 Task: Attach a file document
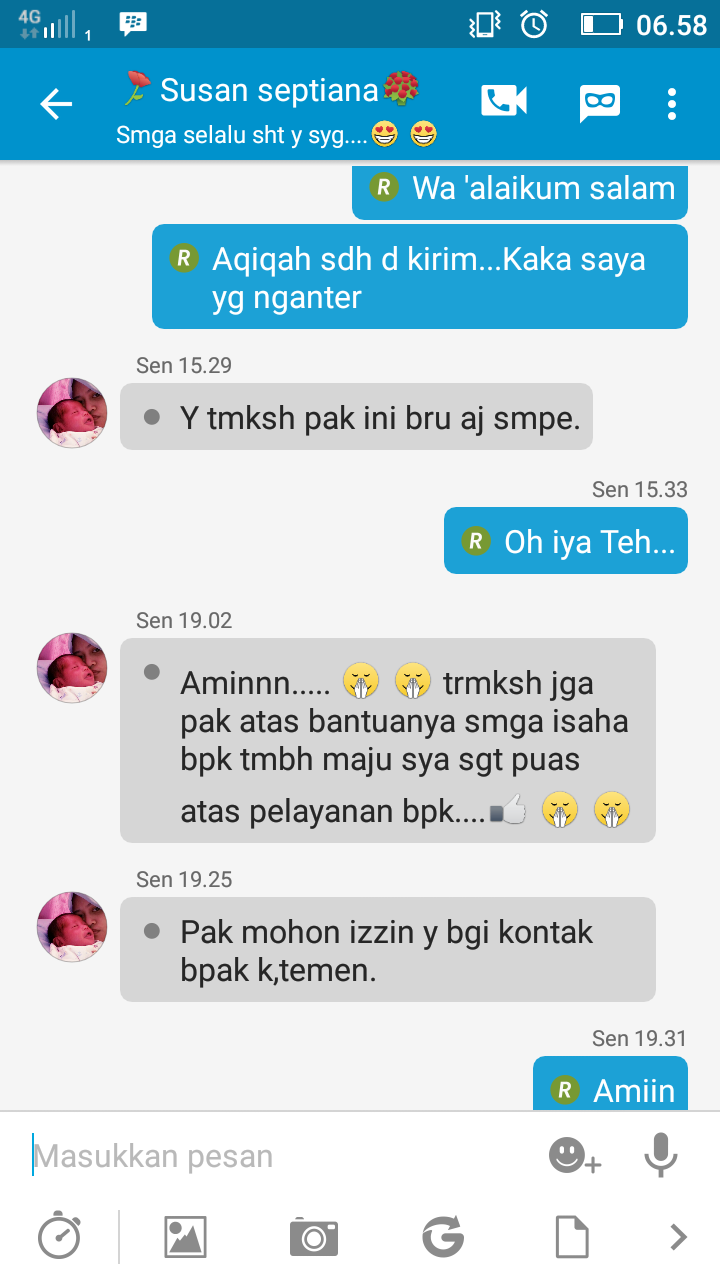571,1237
